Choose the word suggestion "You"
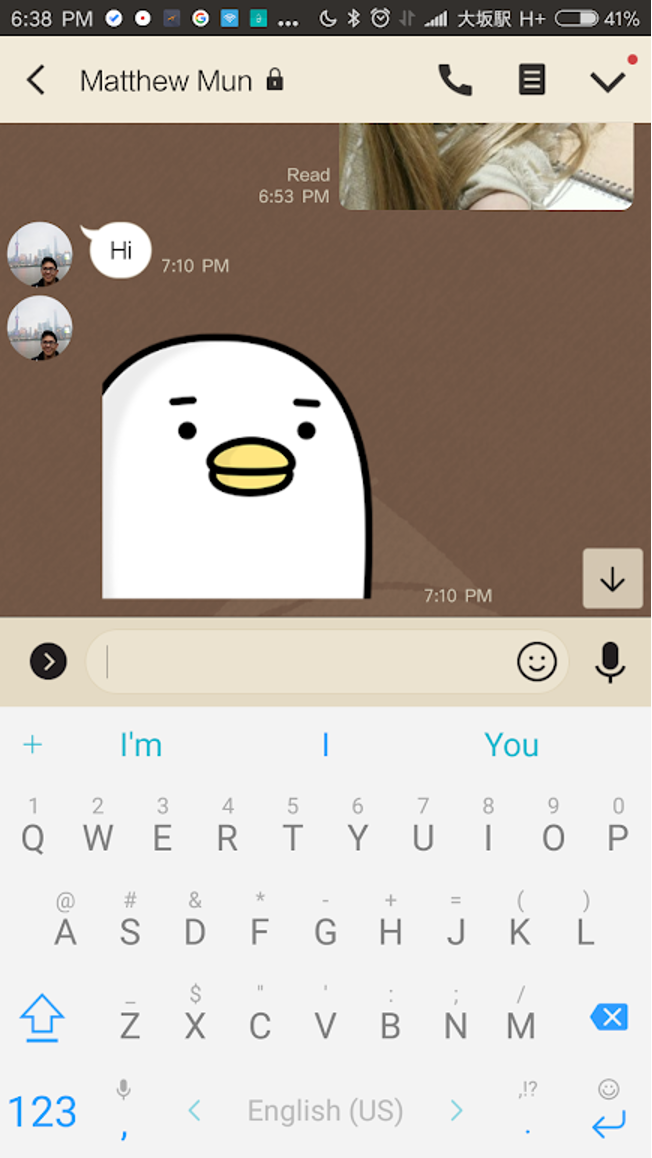 tap(511, 745)
